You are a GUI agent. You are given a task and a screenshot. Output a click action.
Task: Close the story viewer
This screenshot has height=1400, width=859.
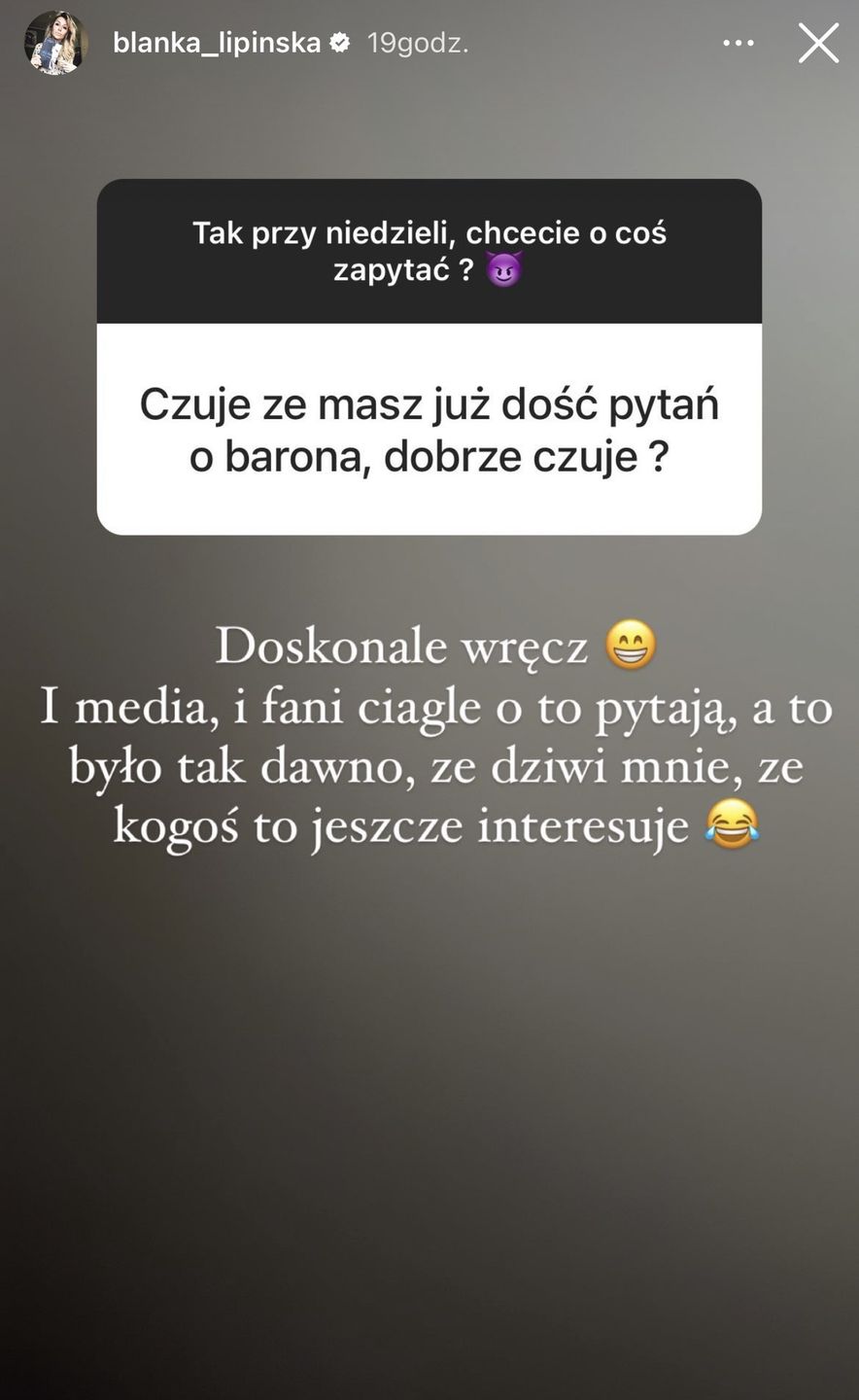point(818,44)
